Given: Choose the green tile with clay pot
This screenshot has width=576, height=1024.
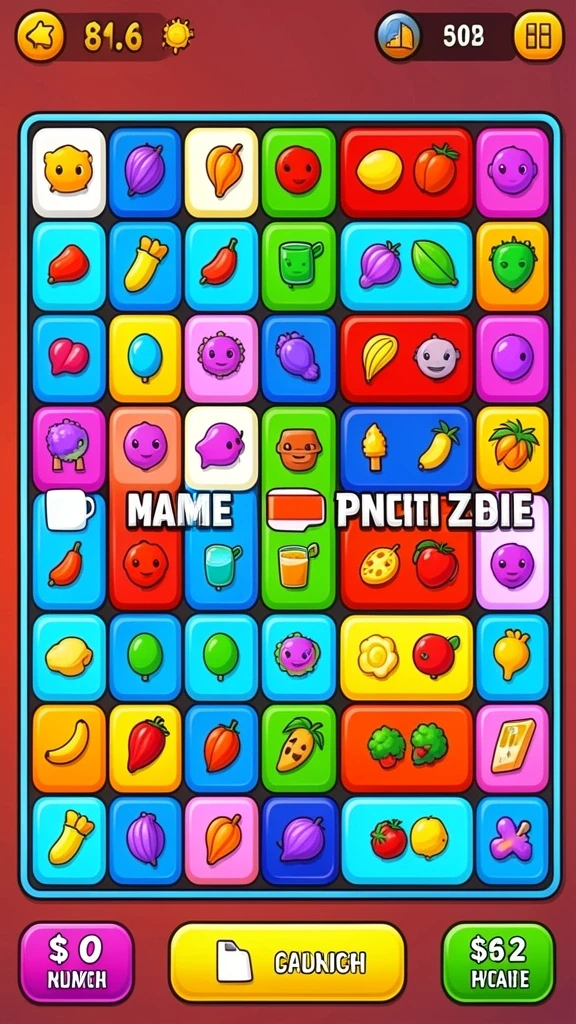Looking at the screenshot, I should 298,449.
